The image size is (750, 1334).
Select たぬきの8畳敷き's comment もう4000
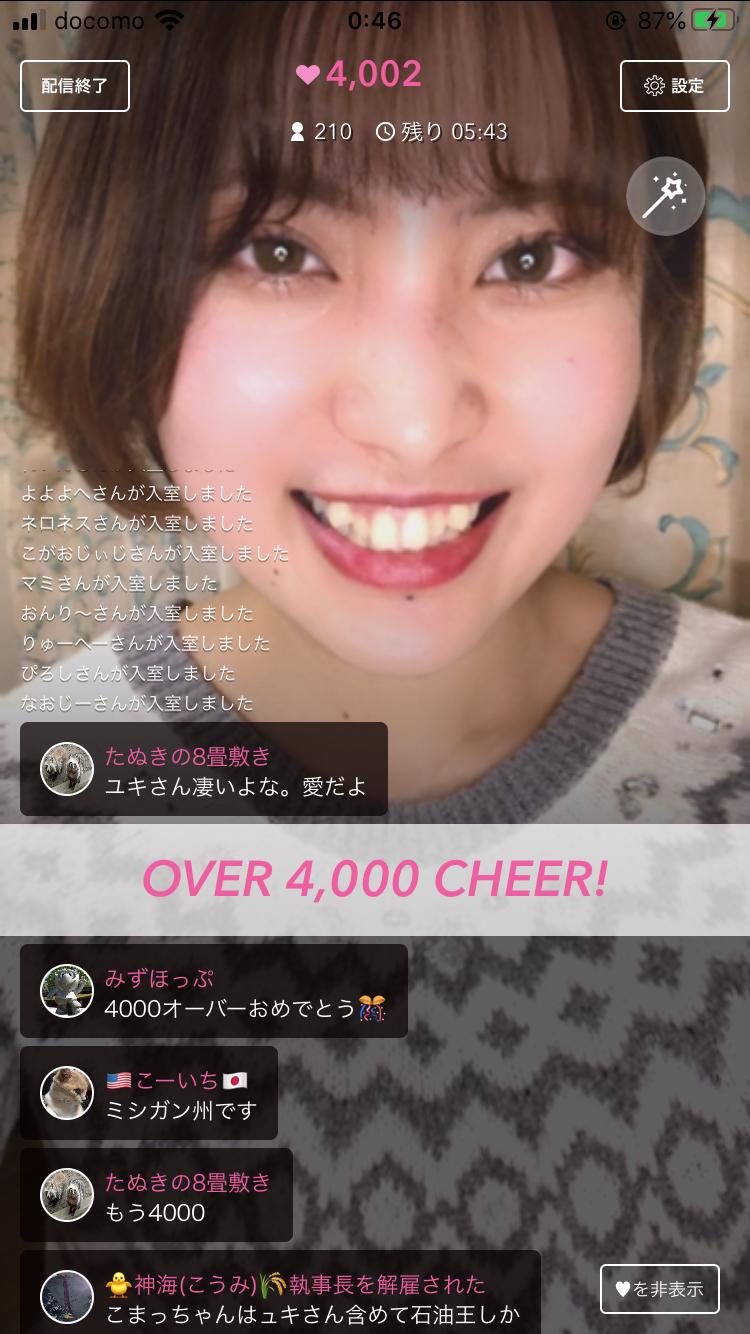pyautogui.click(x=156, y=1195)
